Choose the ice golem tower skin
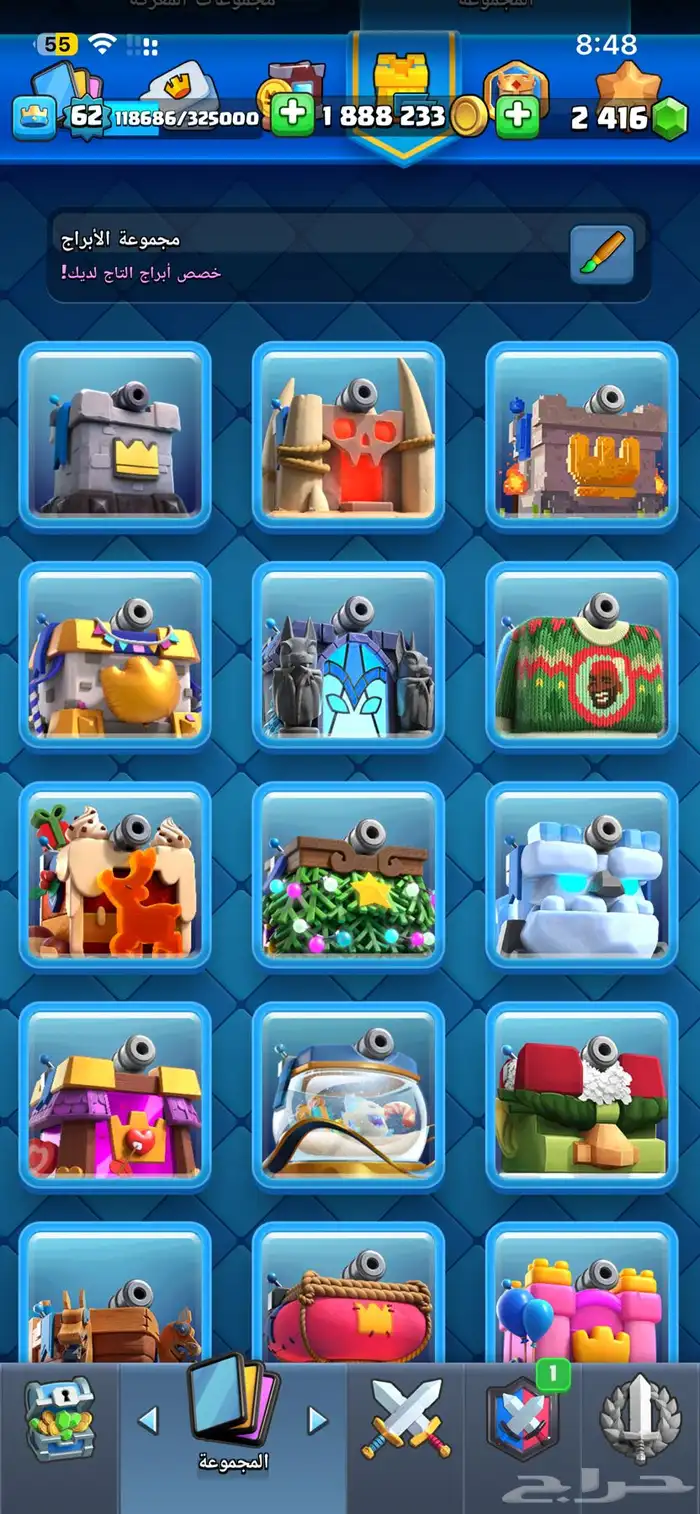Screen dimensions: 700x1514 point(582,876)
